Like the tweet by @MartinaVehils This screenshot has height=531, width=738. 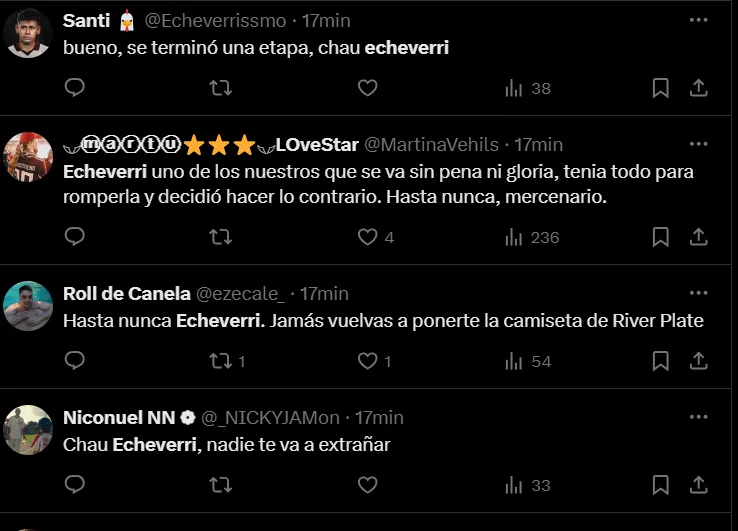coord(367,237)
